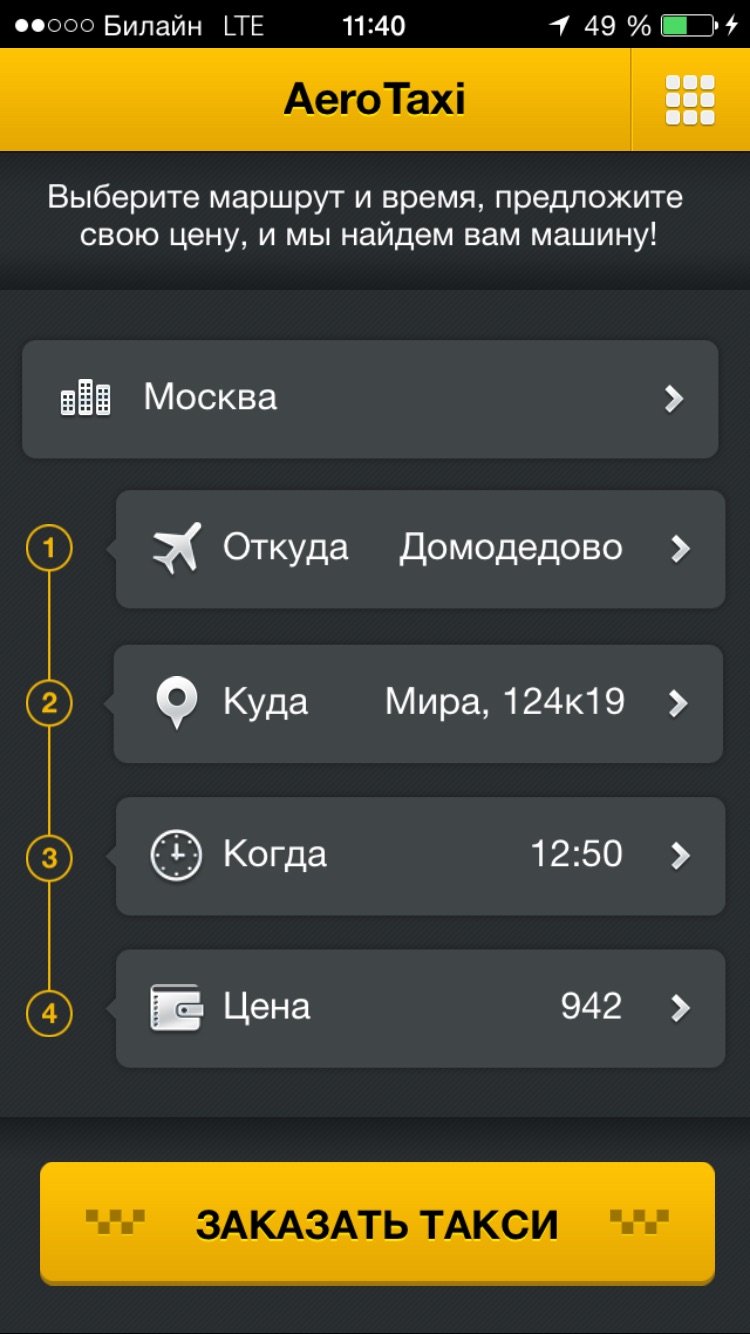Screen dimensions: 750x1334
Task: Open the grid menu in the header
Action: [690, 100]
